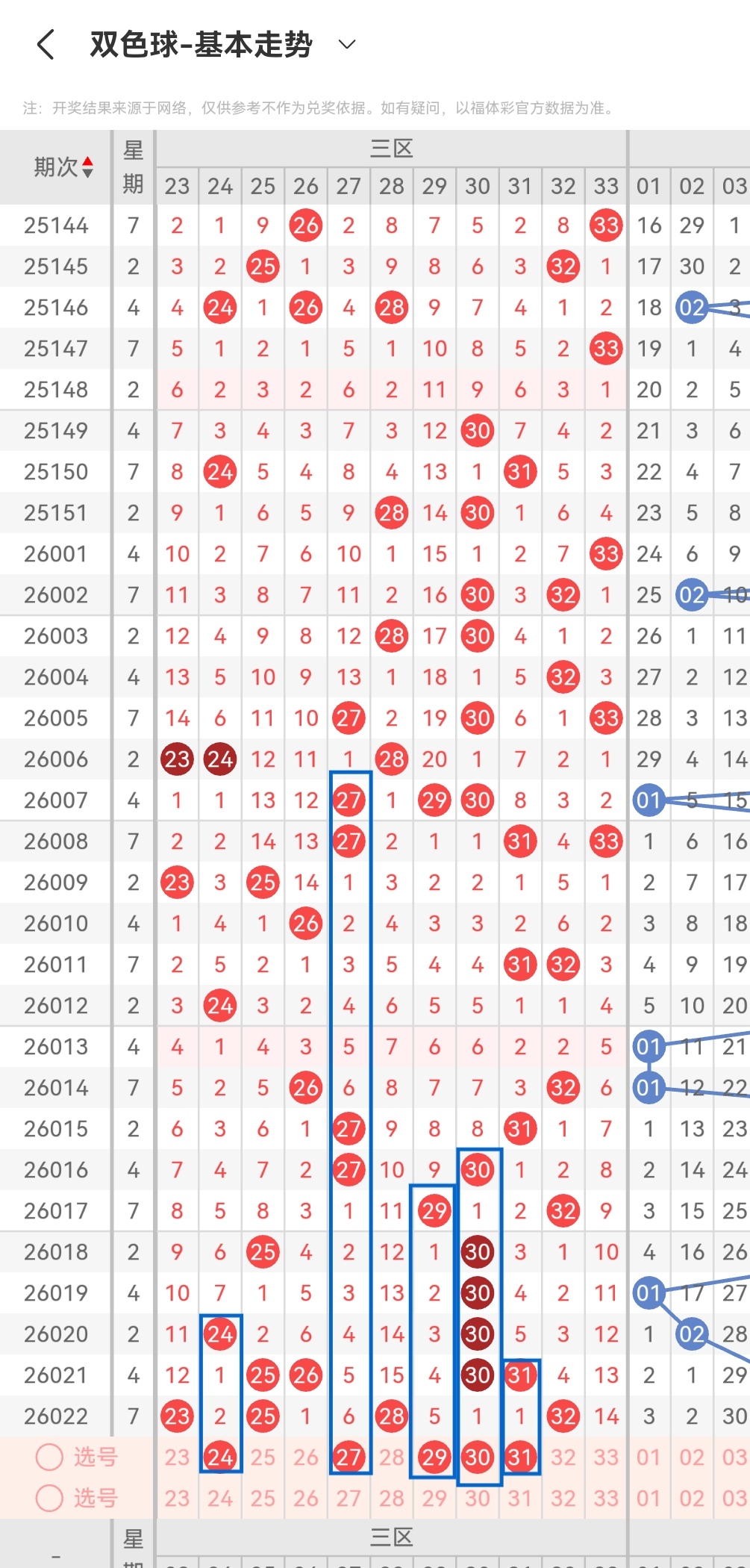Pick the uncircled 30 in the 选号 row
This screenshot has height=1568, width=750.
(x=478, y=1498)
